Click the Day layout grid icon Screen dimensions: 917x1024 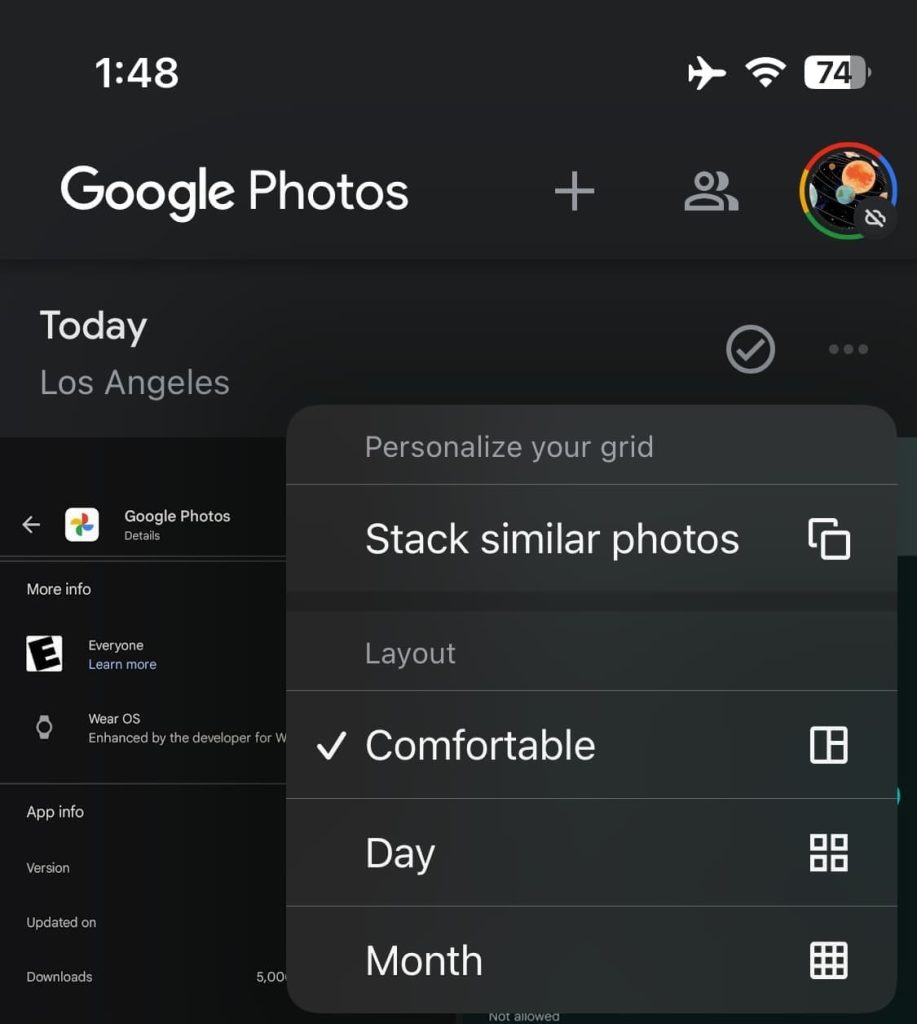click(828, 852)
